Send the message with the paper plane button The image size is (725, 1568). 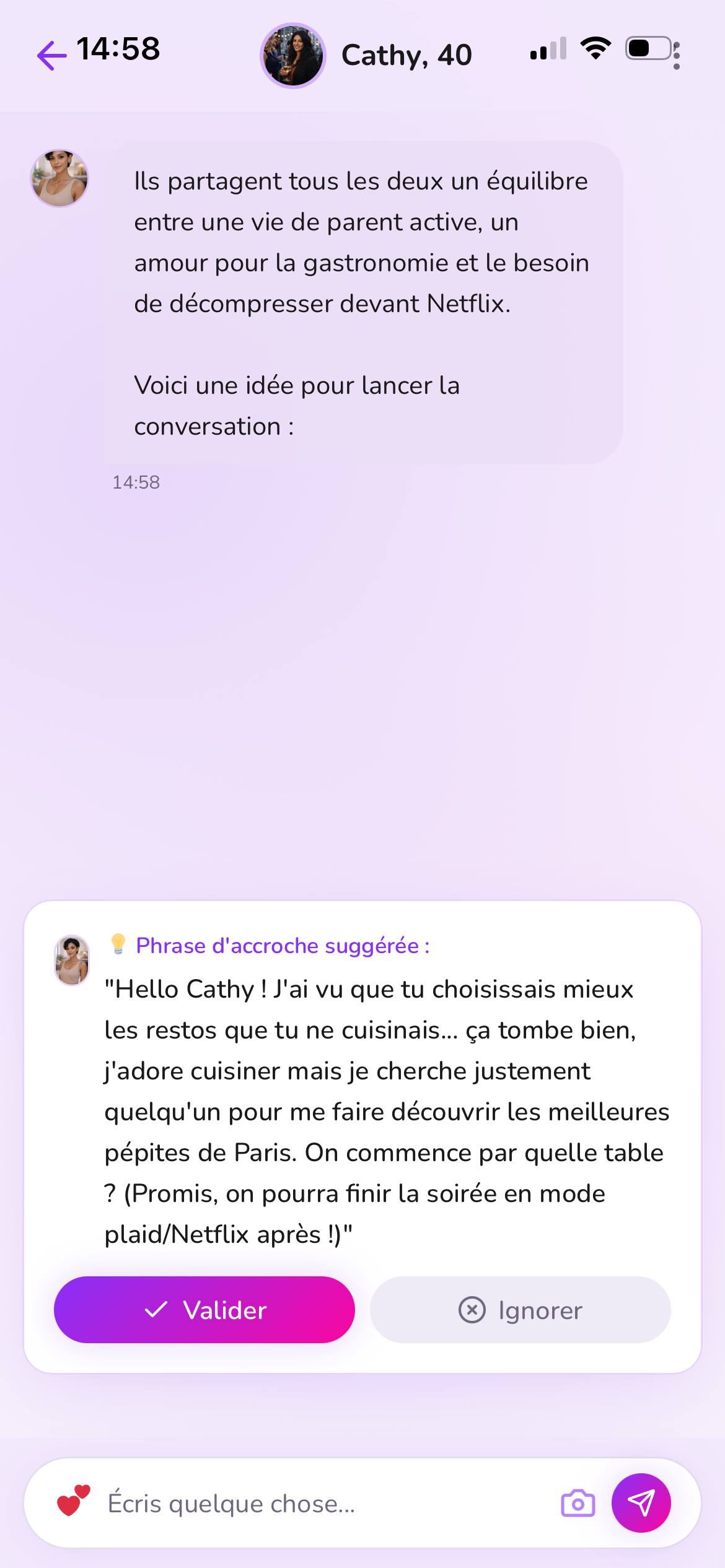[x=641, y=1503]
